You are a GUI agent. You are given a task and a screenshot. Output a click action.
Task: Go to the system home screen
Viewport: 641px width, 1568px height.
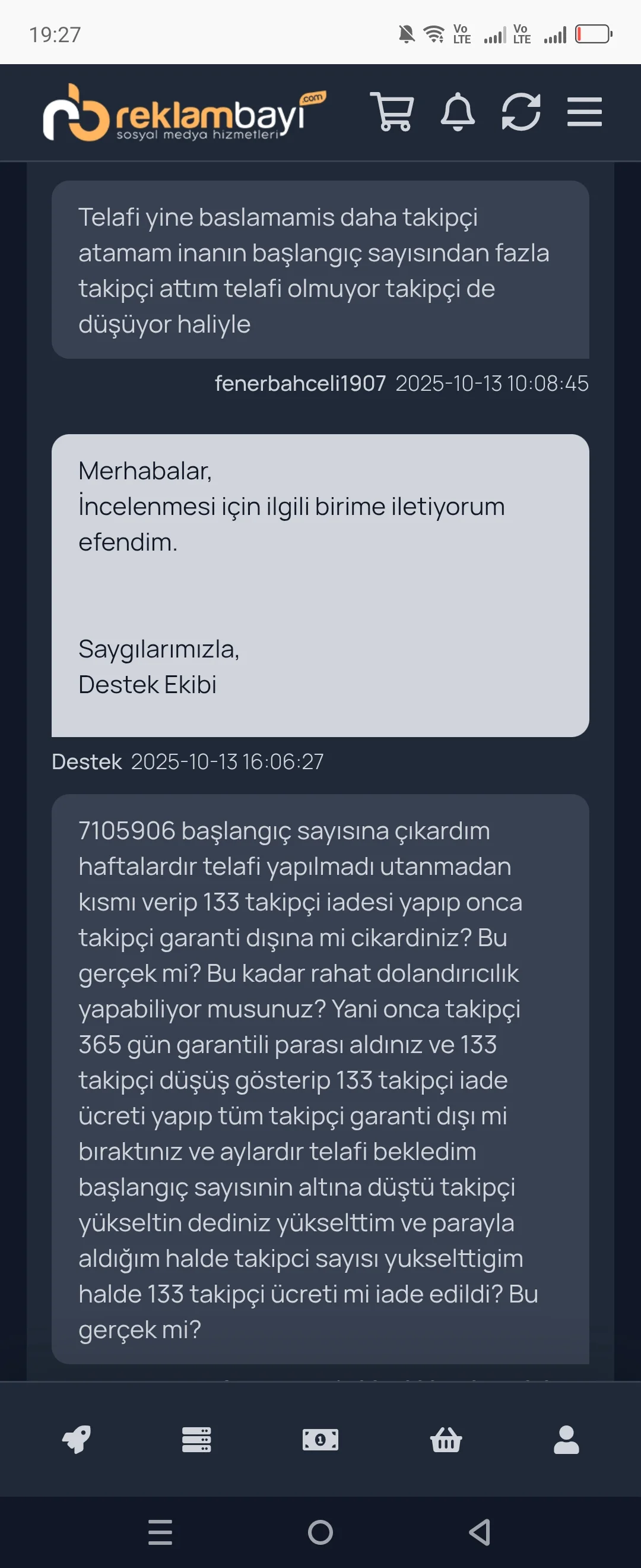(320, 1532)
